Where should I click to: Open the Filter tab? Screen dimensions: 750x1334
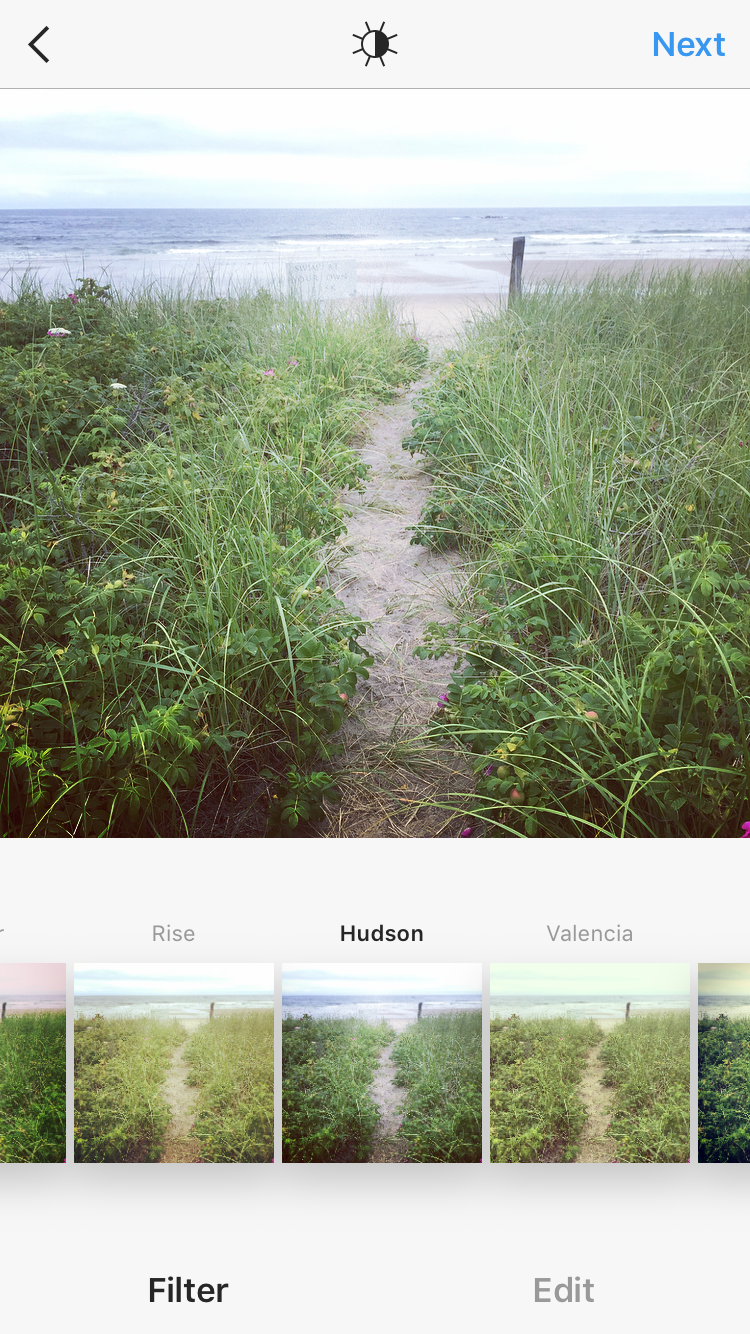pos(188,1290)
